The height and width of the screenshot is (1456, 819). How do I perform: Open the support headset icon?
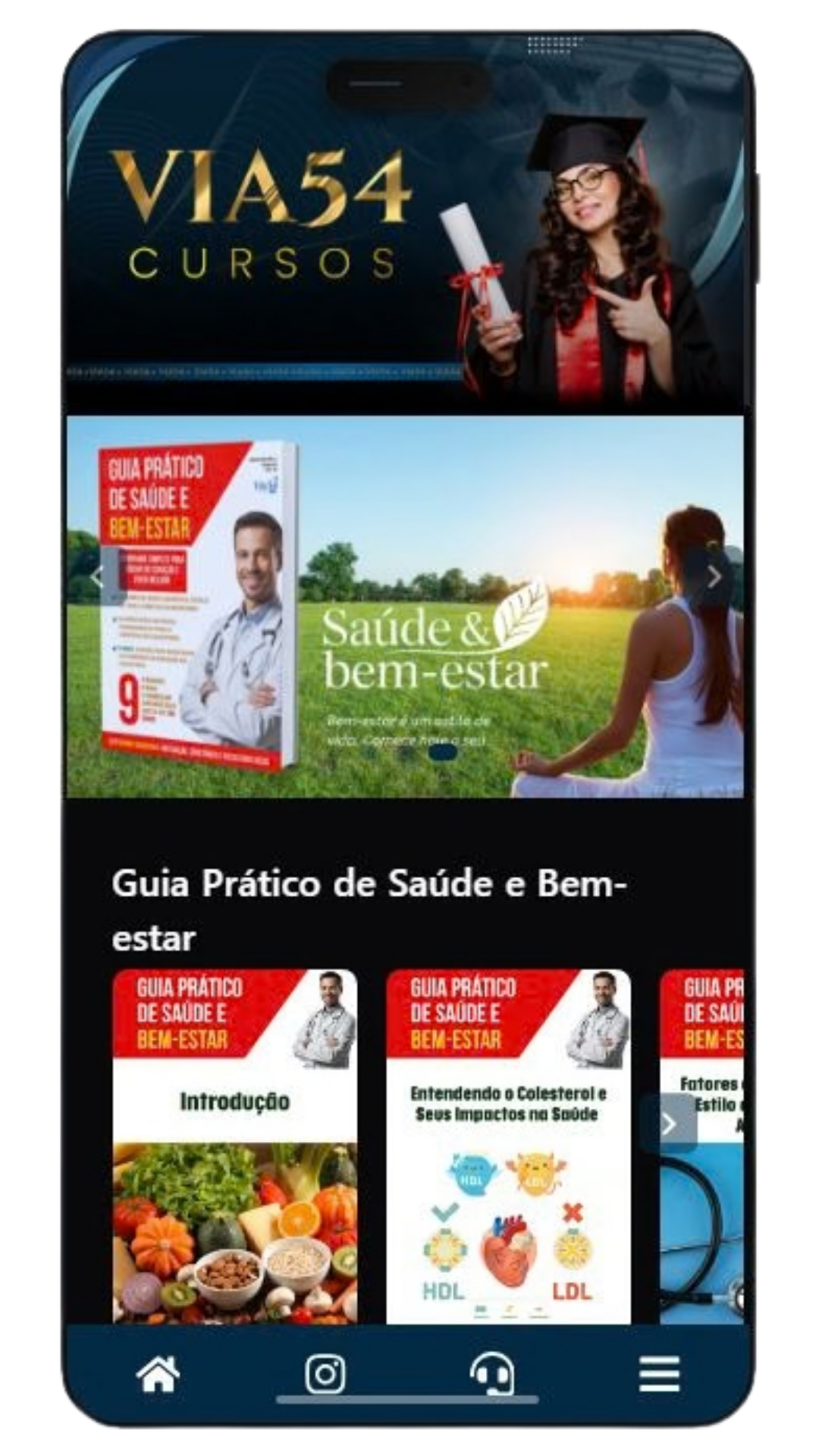491,1373
